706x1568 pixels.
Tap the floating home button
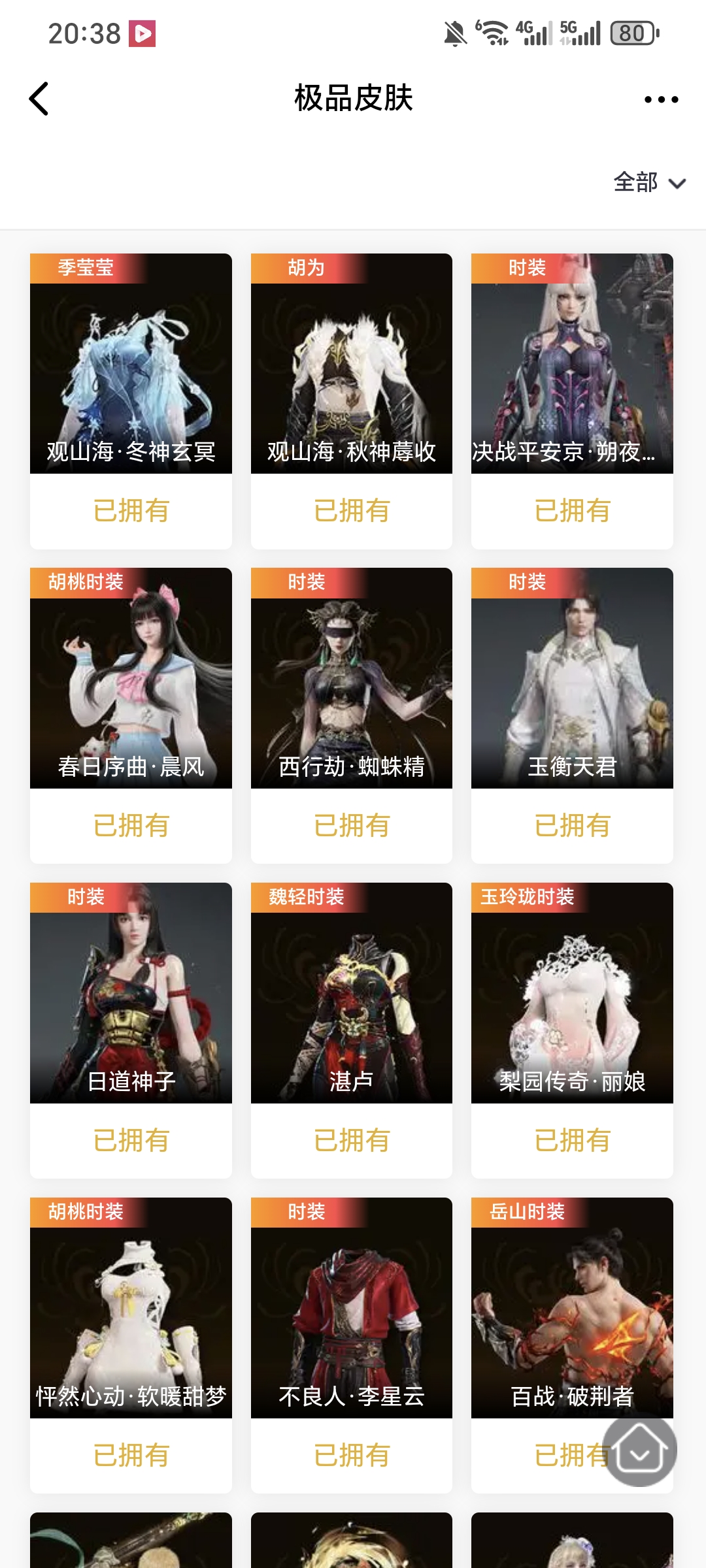(639, 1449)
